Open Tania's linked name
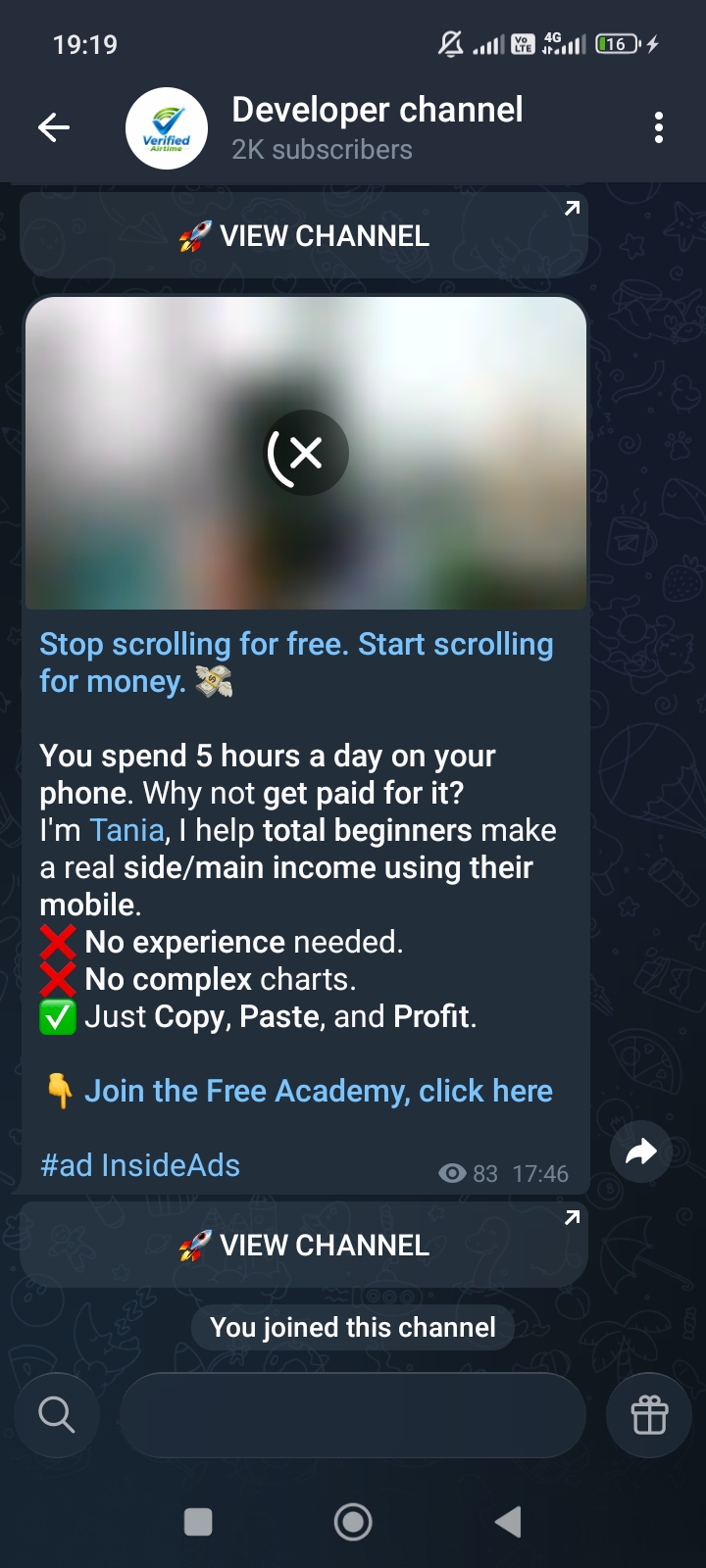706x1568 pixels. coord(126,830)
